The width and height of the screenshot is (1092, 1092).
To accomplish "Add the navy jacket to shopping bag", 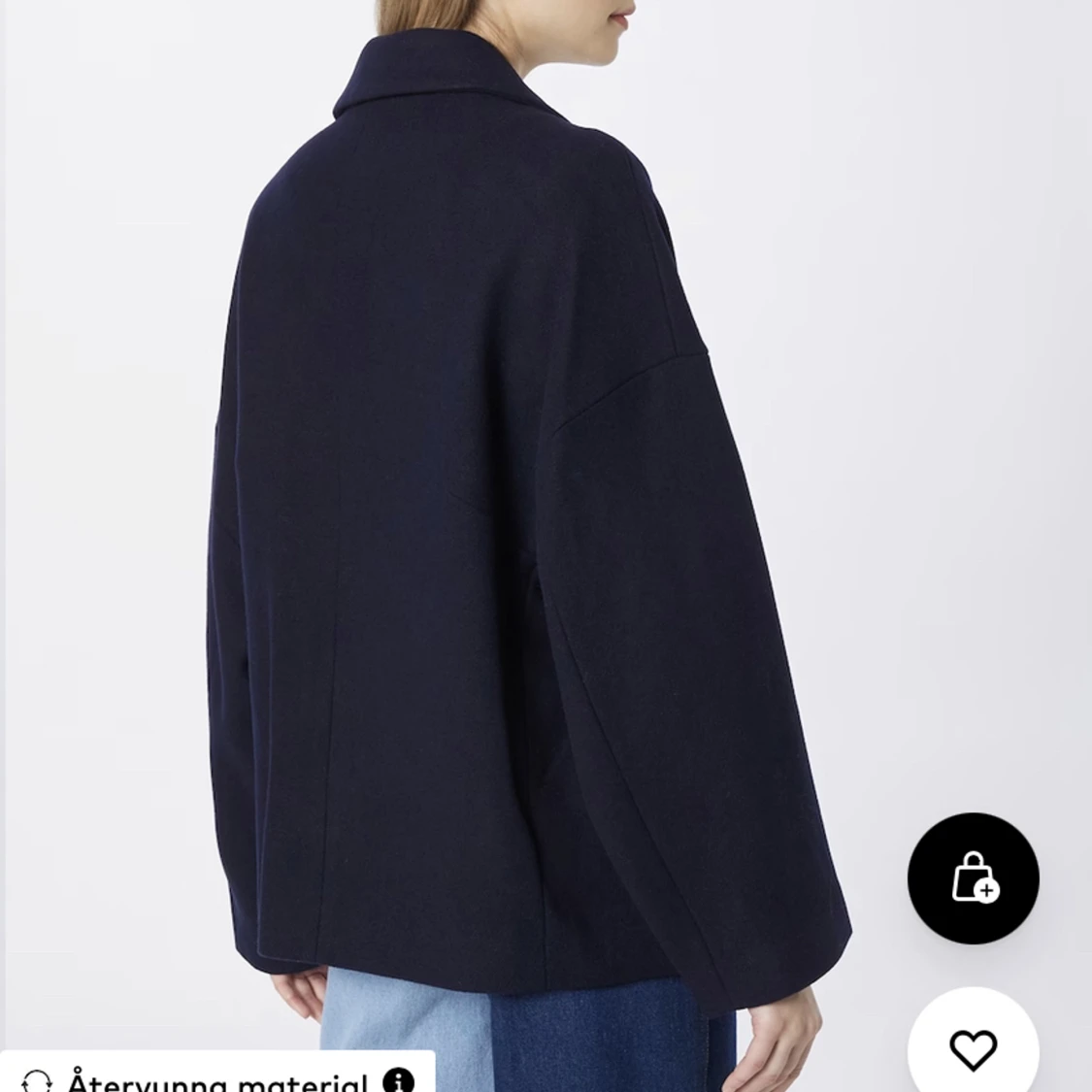I will click(x=973, y=878).
